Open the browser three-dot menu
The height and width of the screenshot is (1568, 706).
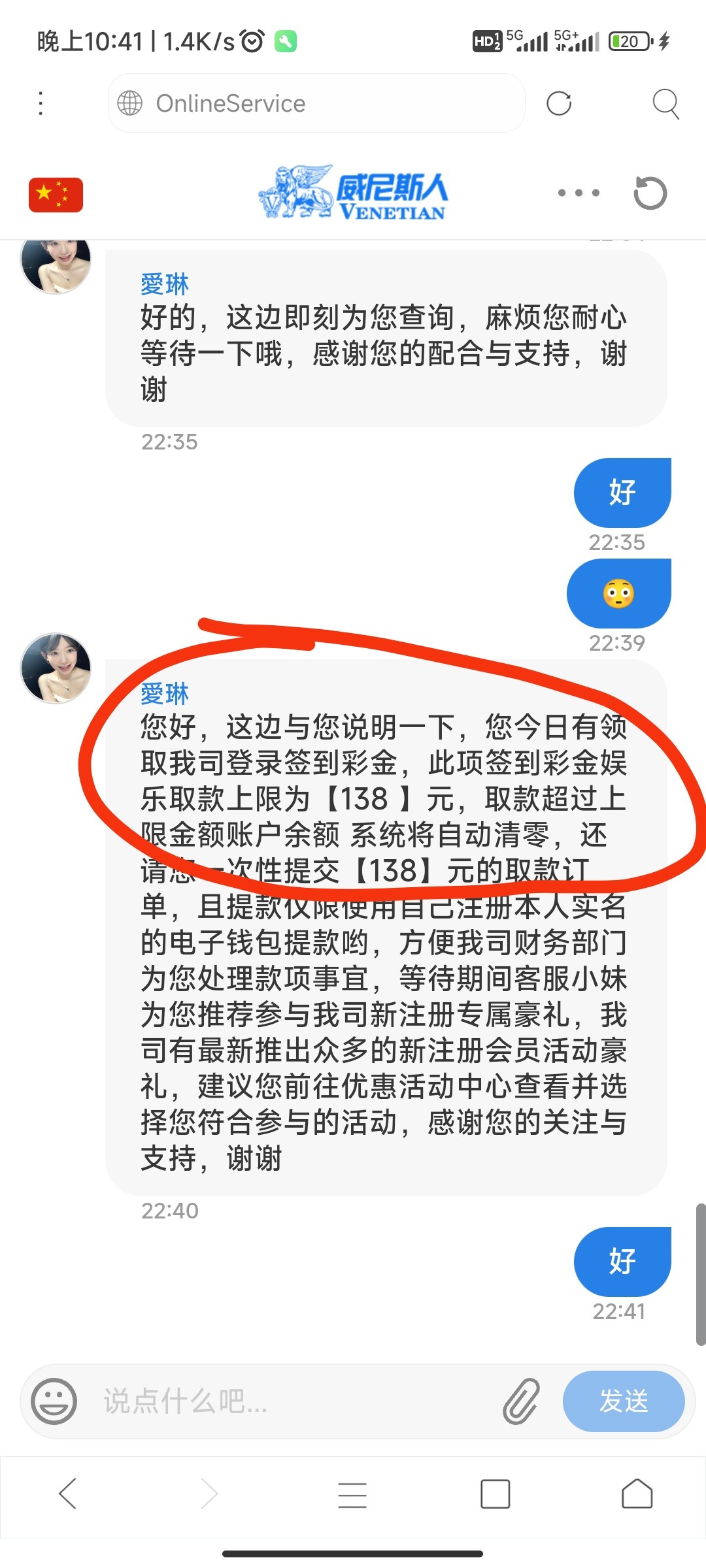click(41, 103)
